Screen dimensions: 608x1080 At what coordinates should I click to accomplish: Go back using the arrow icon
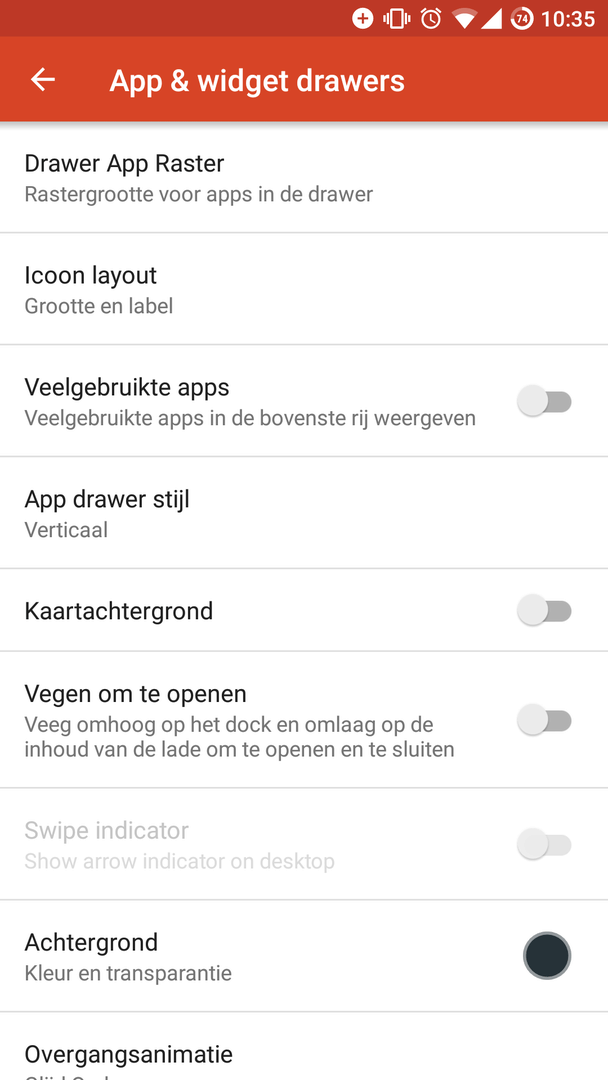click(x=42, y=80)
